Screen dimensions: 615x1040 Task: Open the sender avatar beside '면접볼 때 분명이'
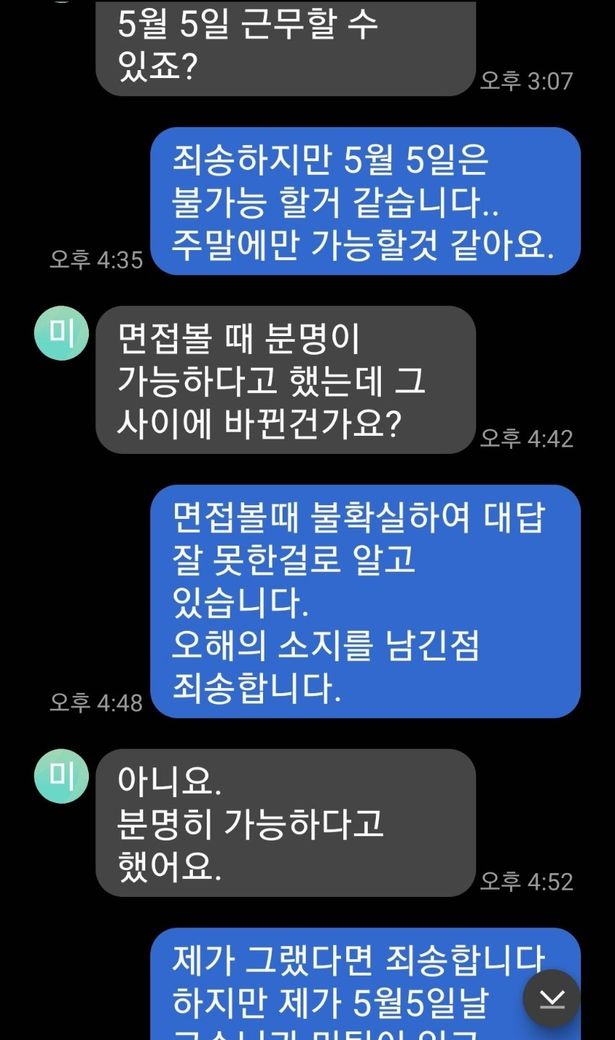click(62, 334)
